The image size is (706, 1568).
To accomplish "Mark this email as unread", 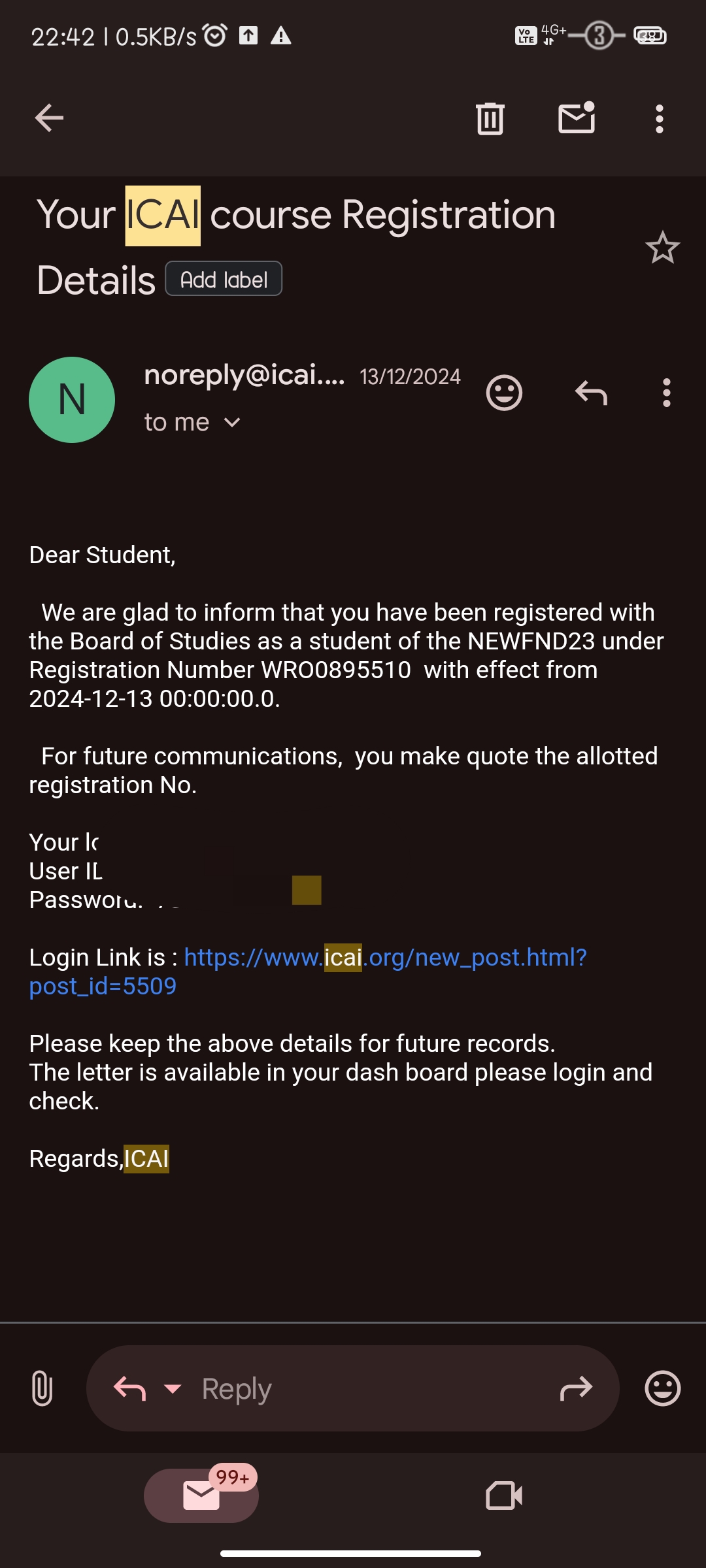I will [x=577, y=118].
